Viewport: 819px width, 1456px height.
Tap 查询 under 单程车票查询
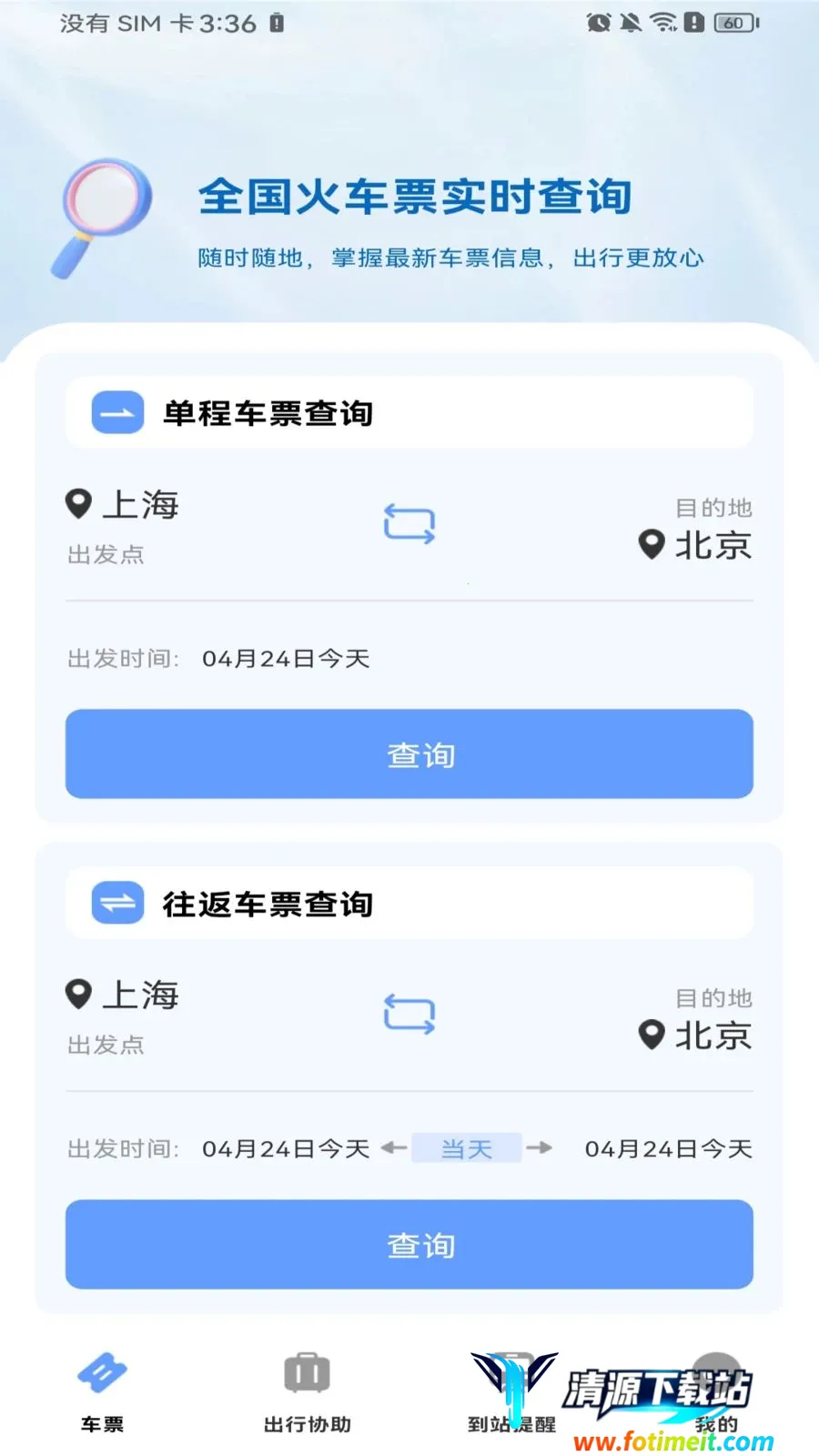click(x=409, y=754)
